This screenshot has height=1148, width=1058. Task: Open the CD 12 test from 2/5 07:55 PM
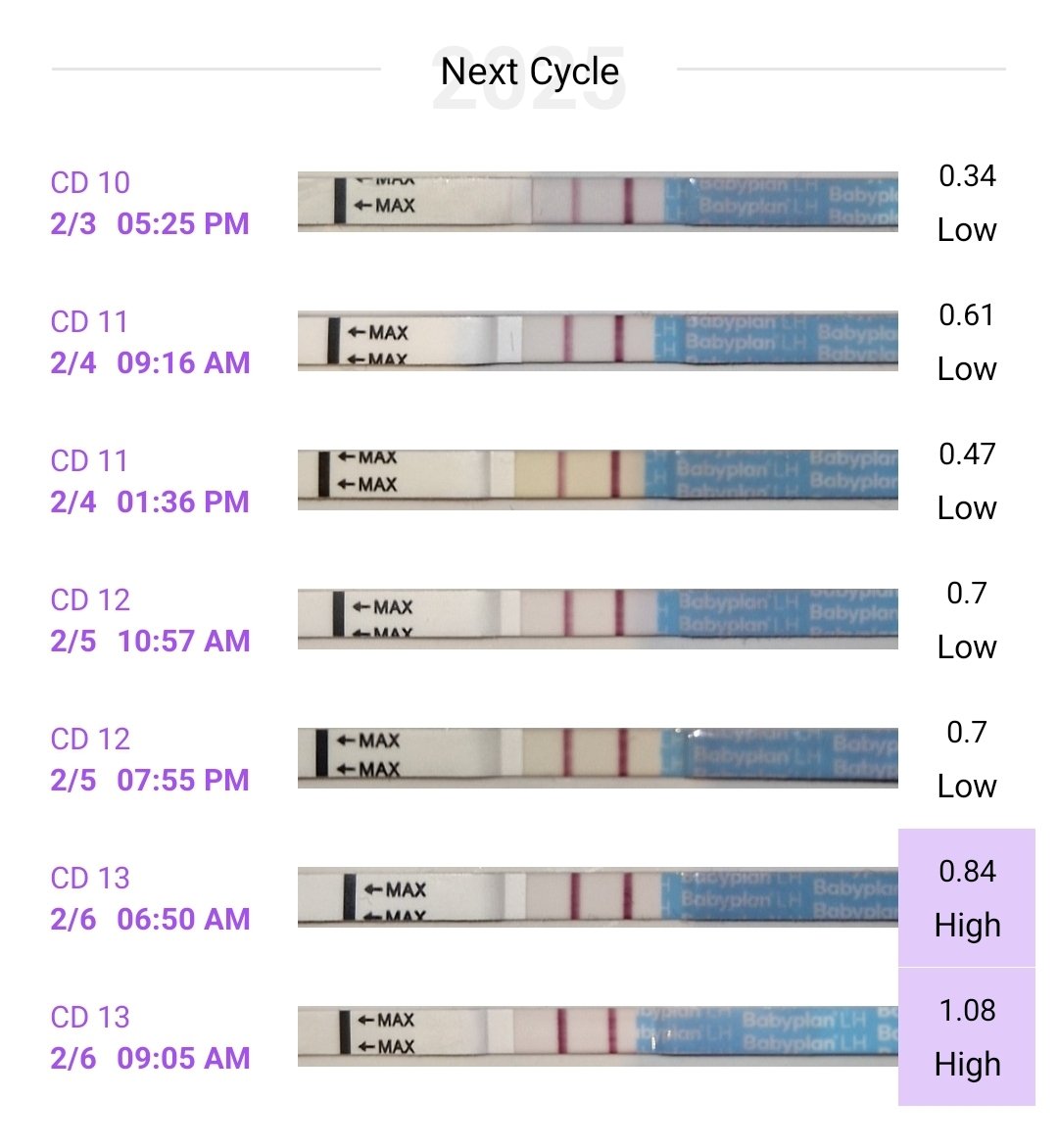[x=598, y=759]
